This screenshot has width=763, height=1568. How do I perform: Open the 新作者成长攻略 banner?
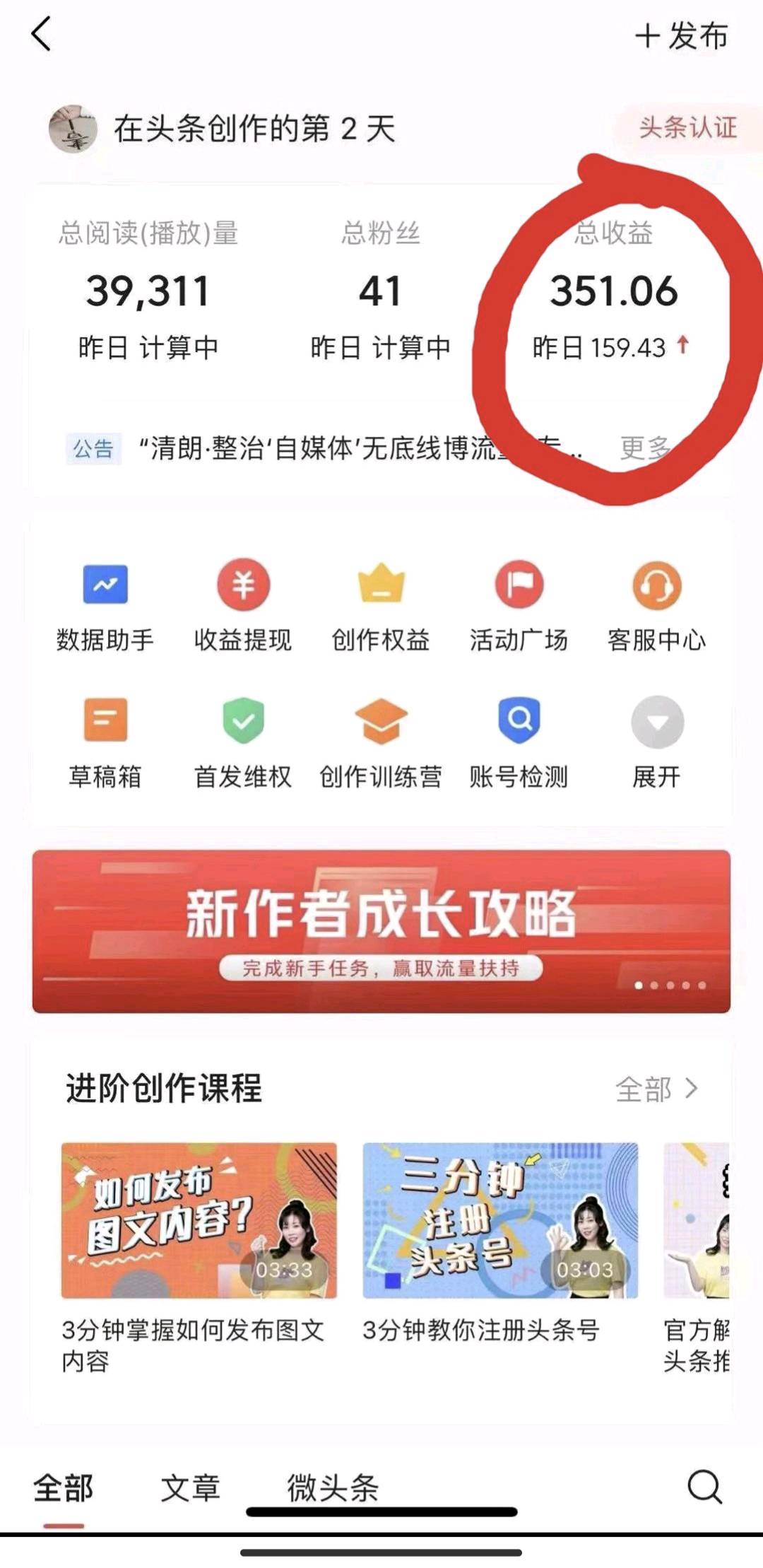pos(381,931)
